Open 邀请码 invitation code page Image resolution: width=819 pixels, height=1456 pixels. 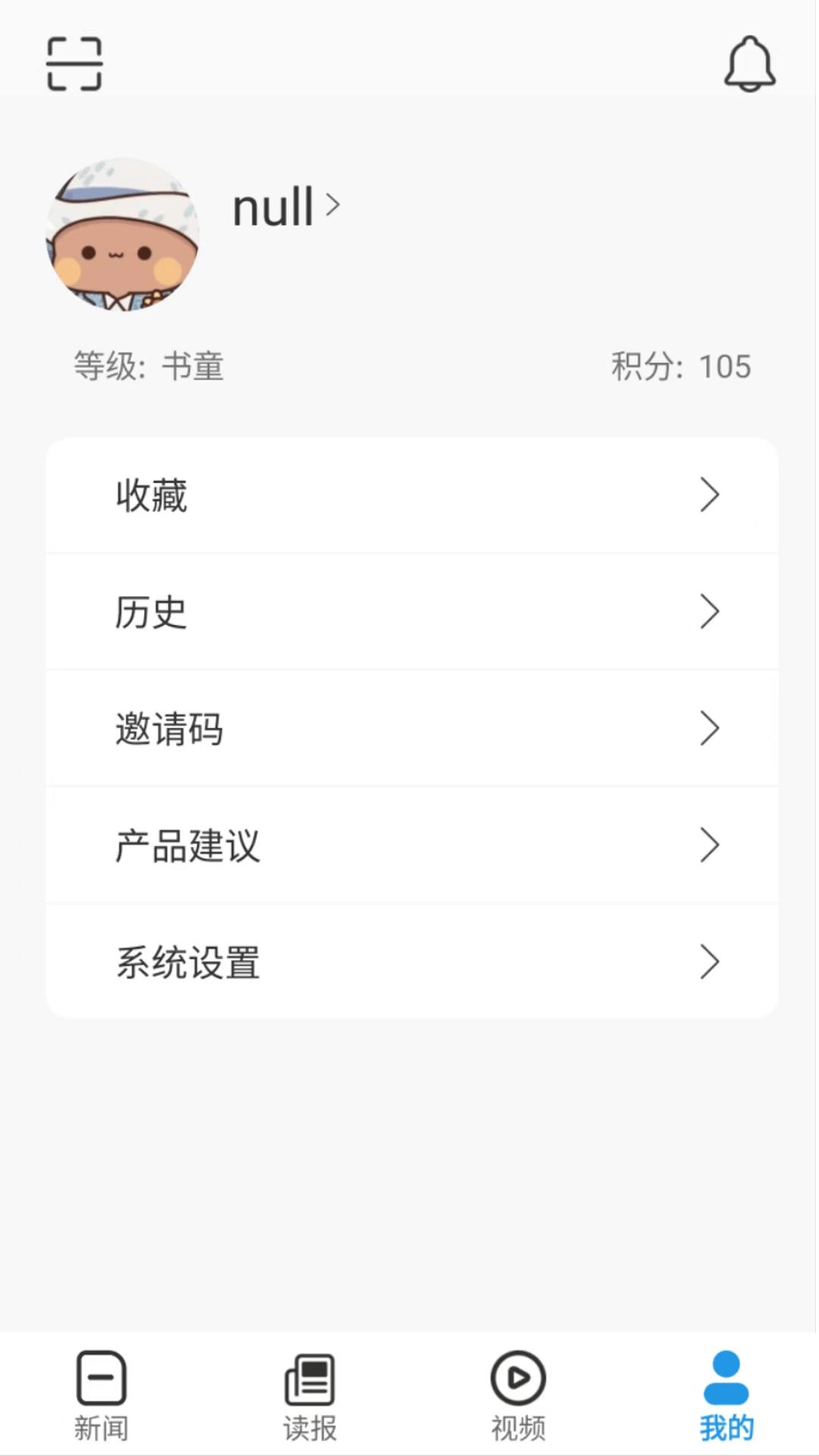point(170,729)
